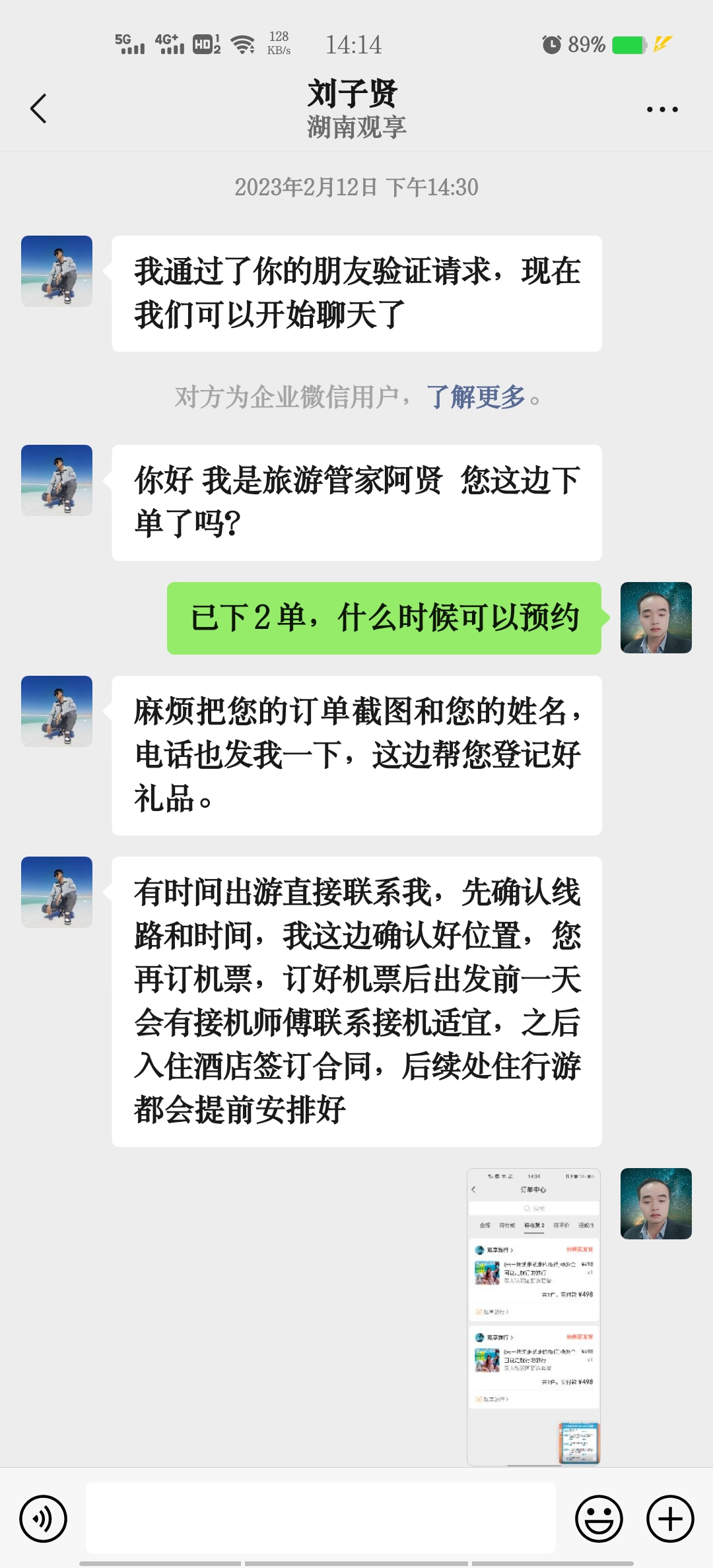Open the three-dot chat options menu
The image size is (713, 1568).
662,110
